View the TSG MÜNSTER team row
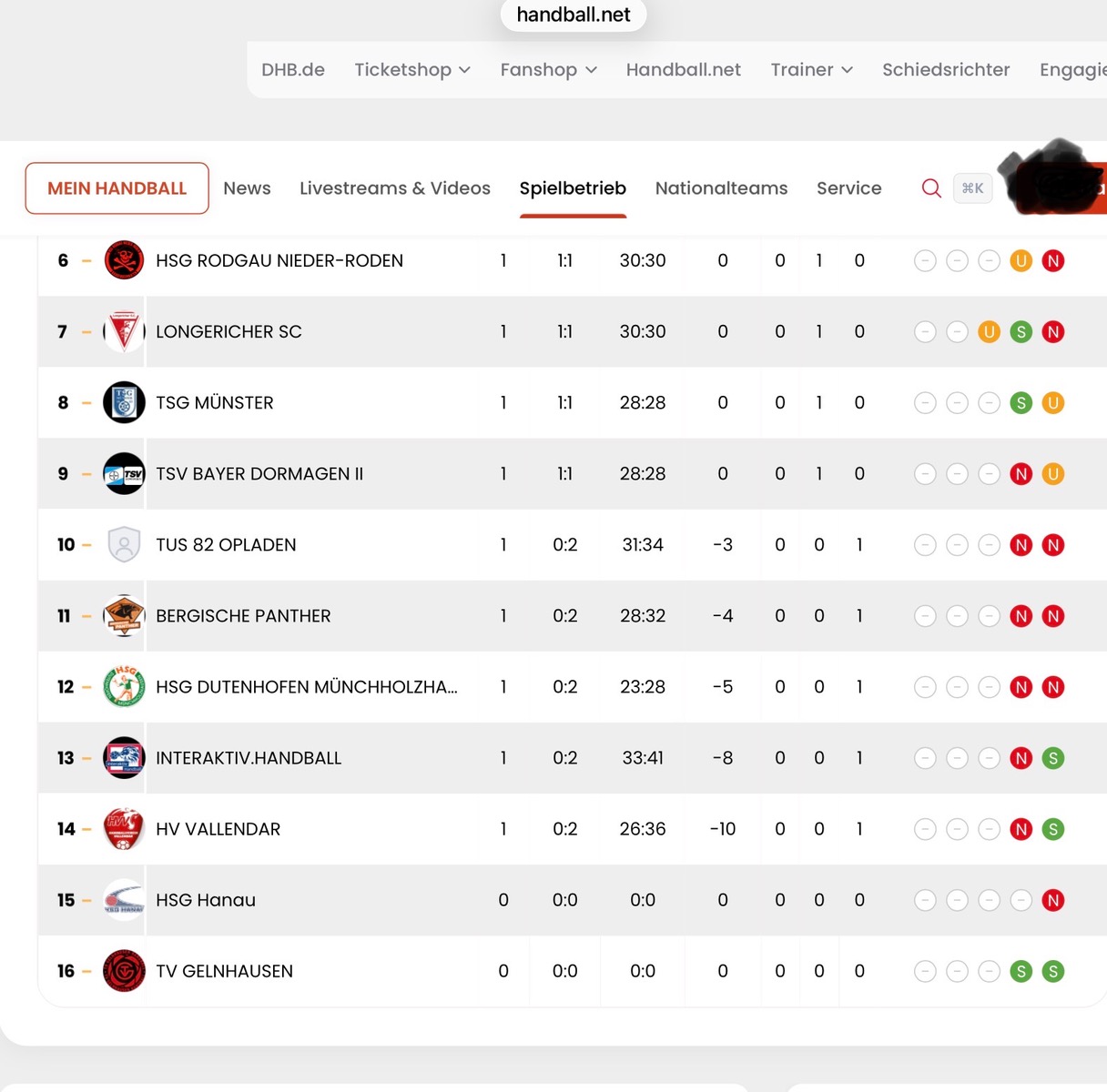 coord(572,403)
